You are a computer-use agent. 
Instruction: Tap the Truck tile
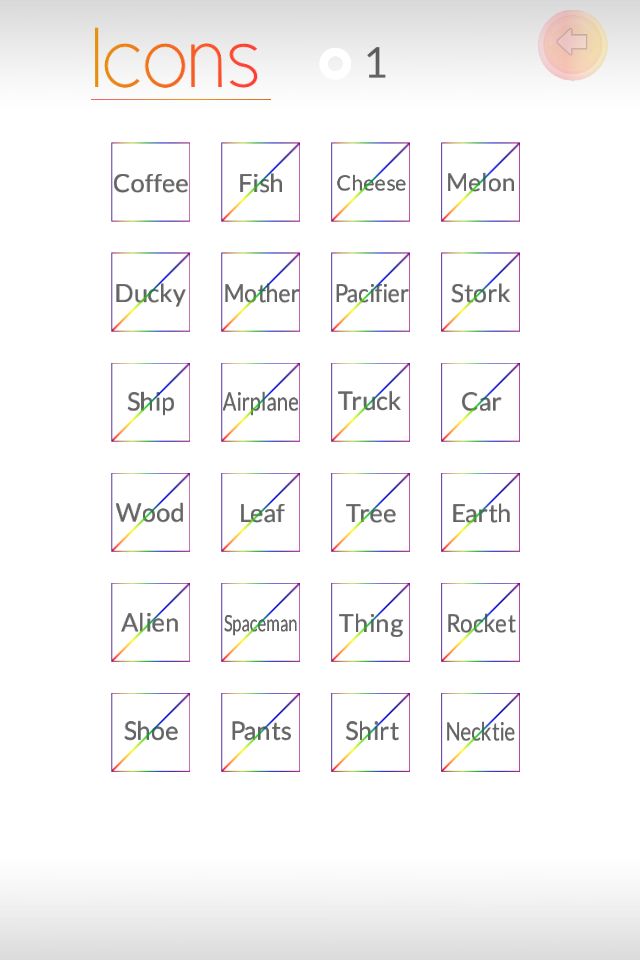pyautogui.click(x=370, y=402)
